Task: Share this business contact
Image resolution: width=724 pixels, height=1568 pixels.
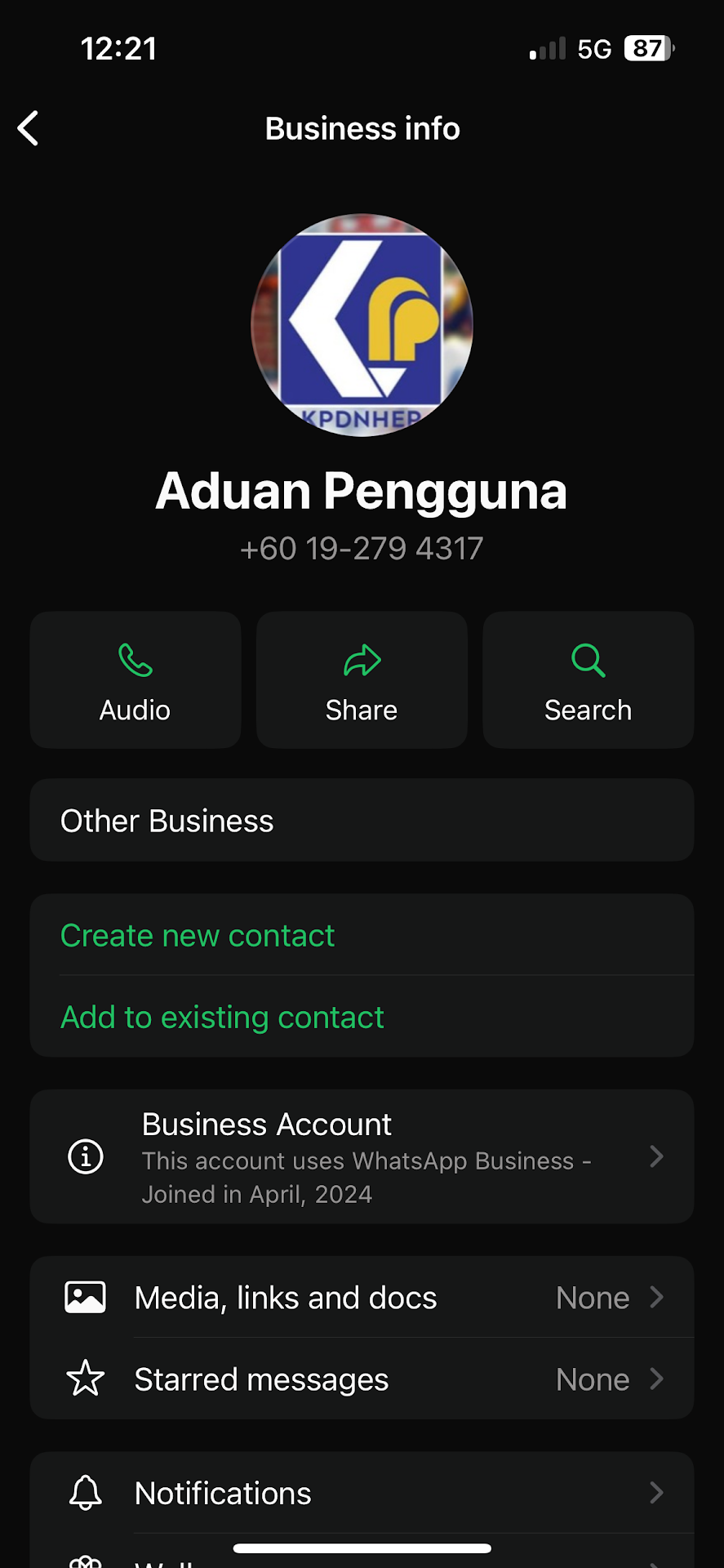Action: (362, 679)
